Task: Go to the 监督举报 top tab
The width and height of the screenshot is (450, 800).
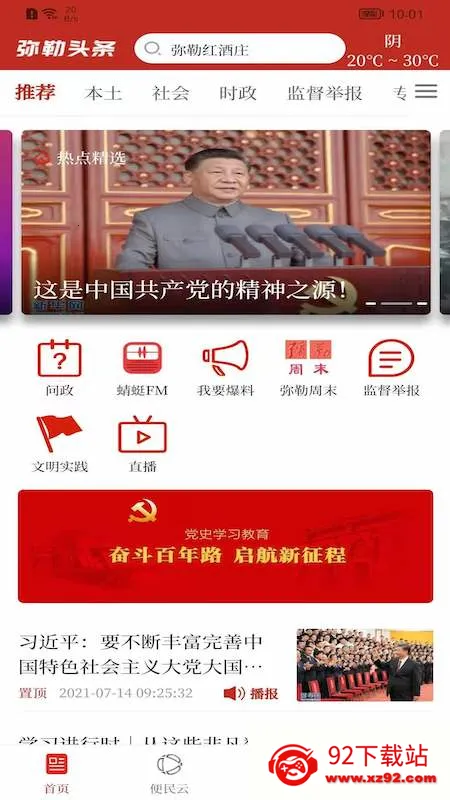Action: pyautogui.click(x=324, y=93)
